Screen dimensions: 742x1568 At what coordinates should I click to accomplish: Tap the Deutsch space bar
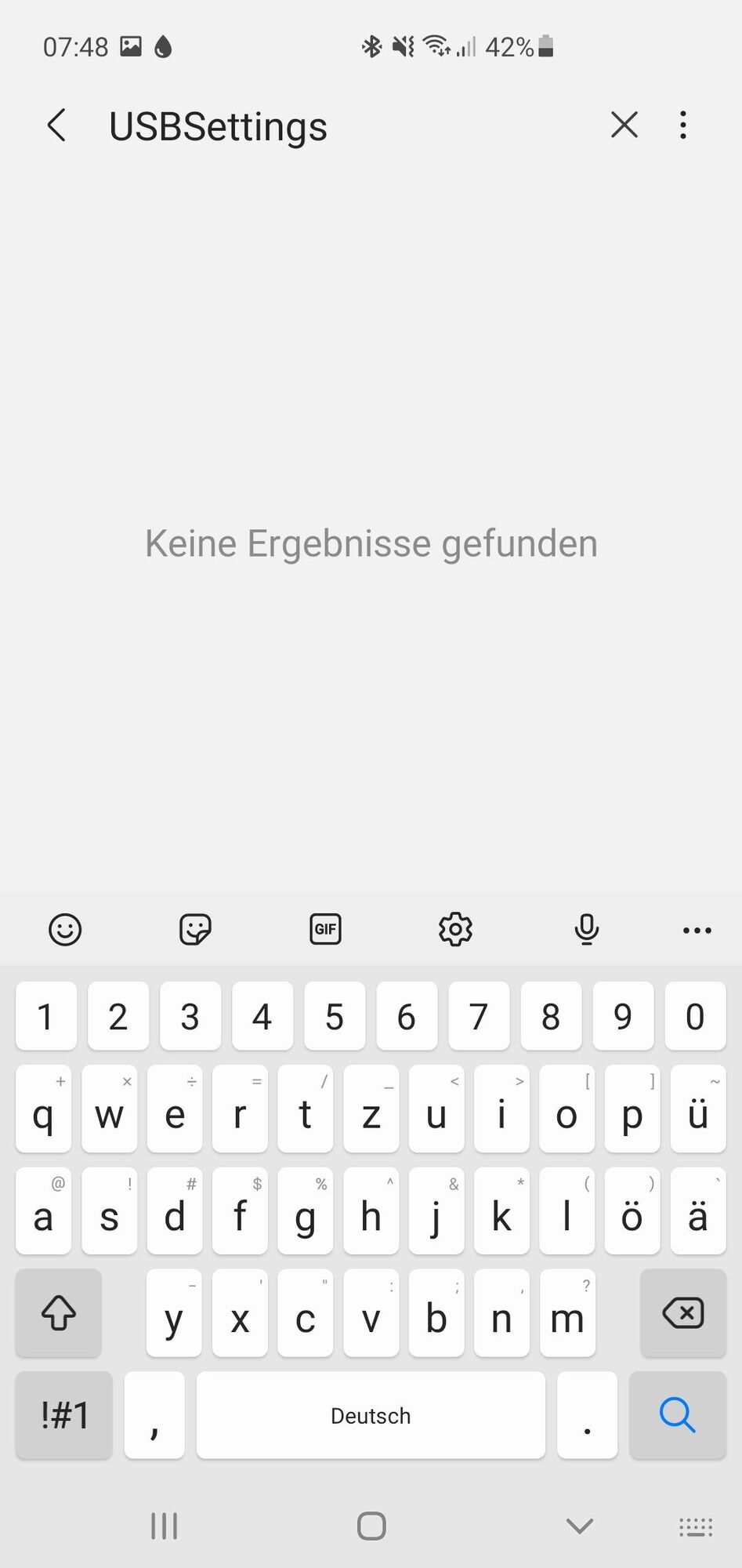[371, 1415]
